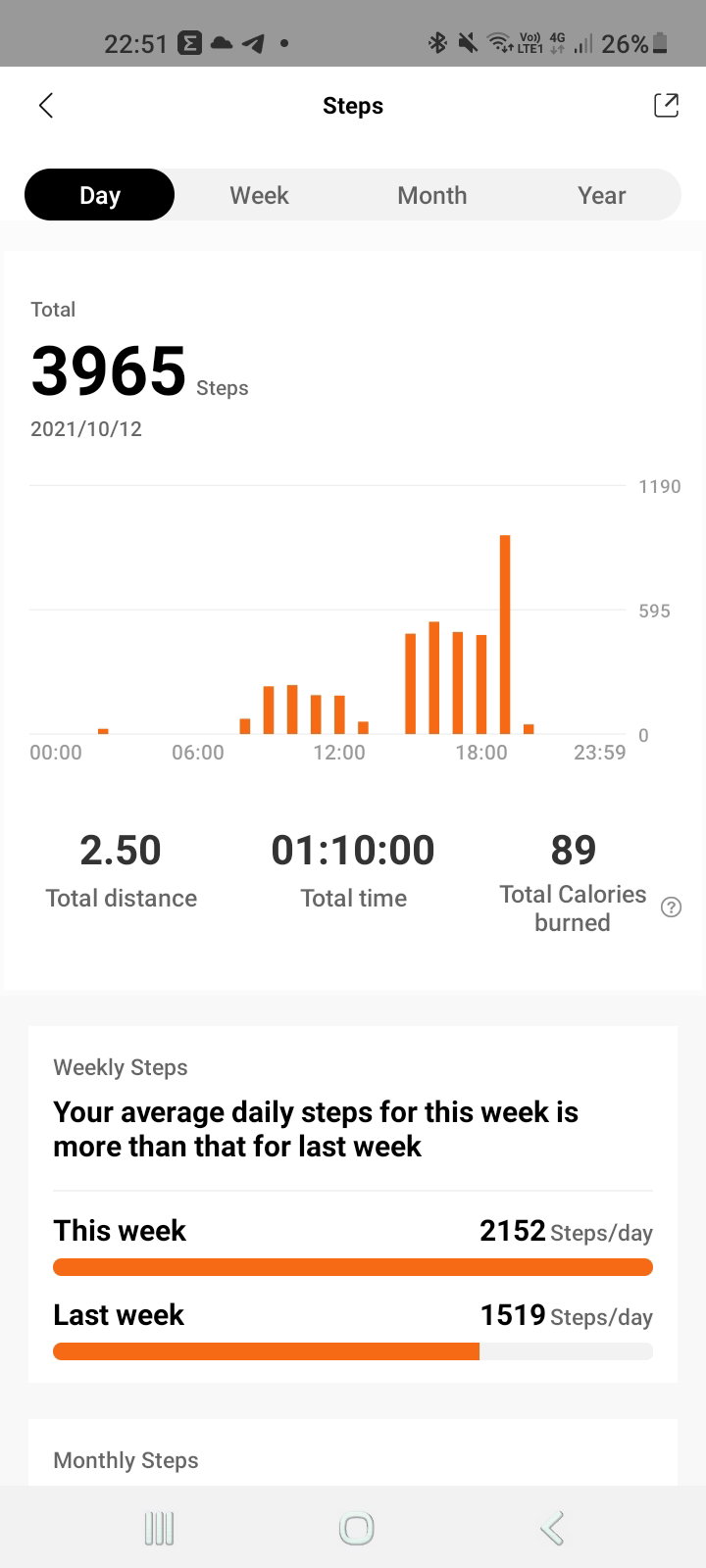Share the steps report
Screen dimensions: 706x1568
pos(666,106)
